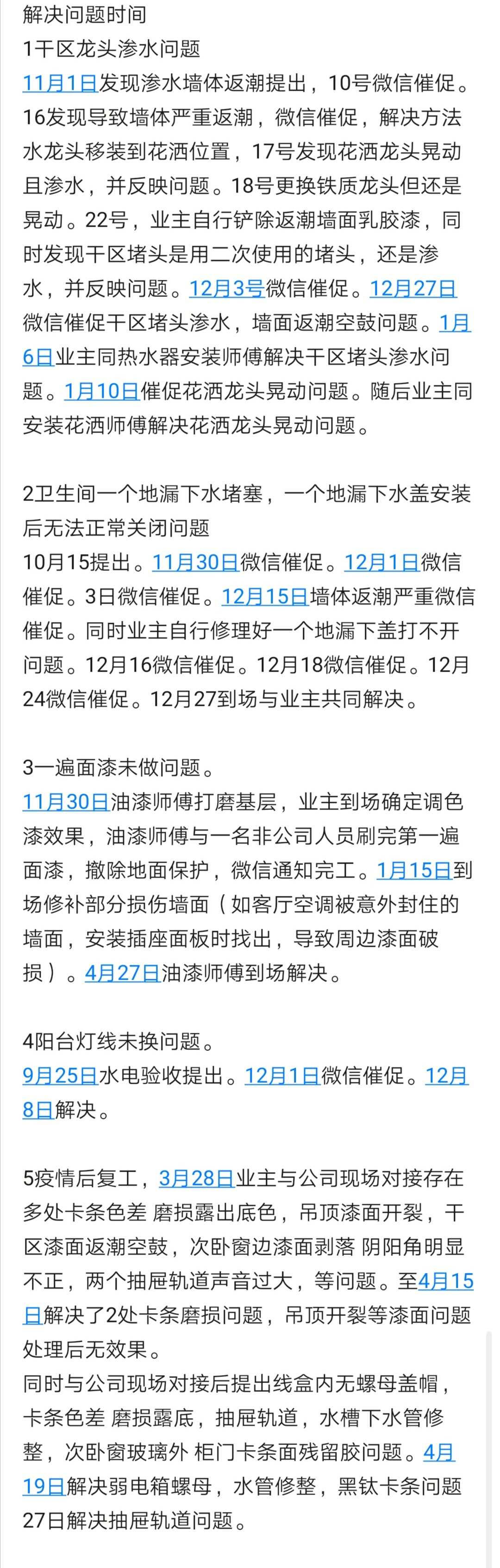The width and height of the screenshot is (500, 1568).
Task: Tap the underlined 12月27日 date link
Action: click(x=412, y=288)
